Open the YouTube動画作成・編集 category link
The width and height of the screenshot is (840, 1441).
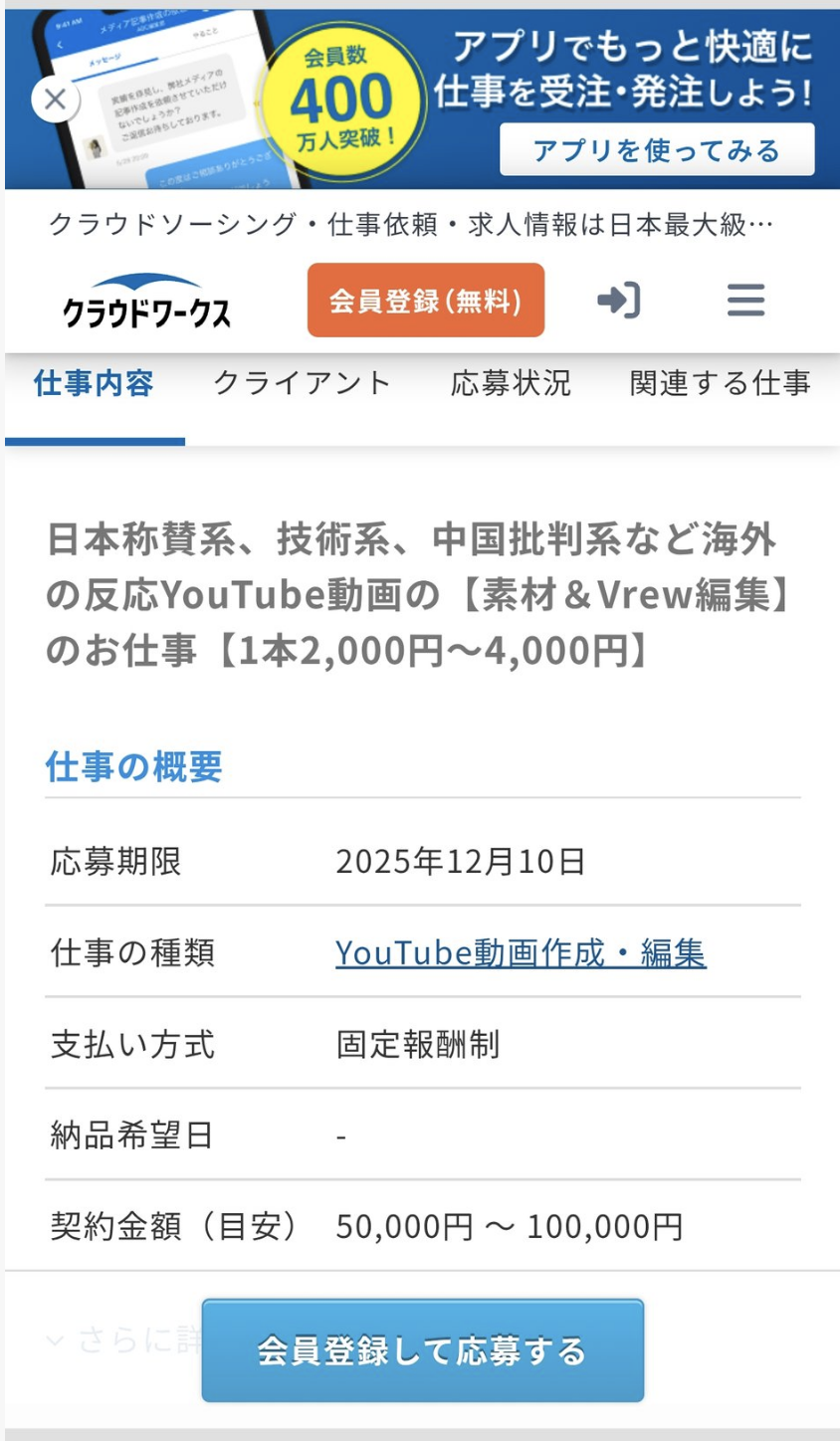[x=521, y=952]
